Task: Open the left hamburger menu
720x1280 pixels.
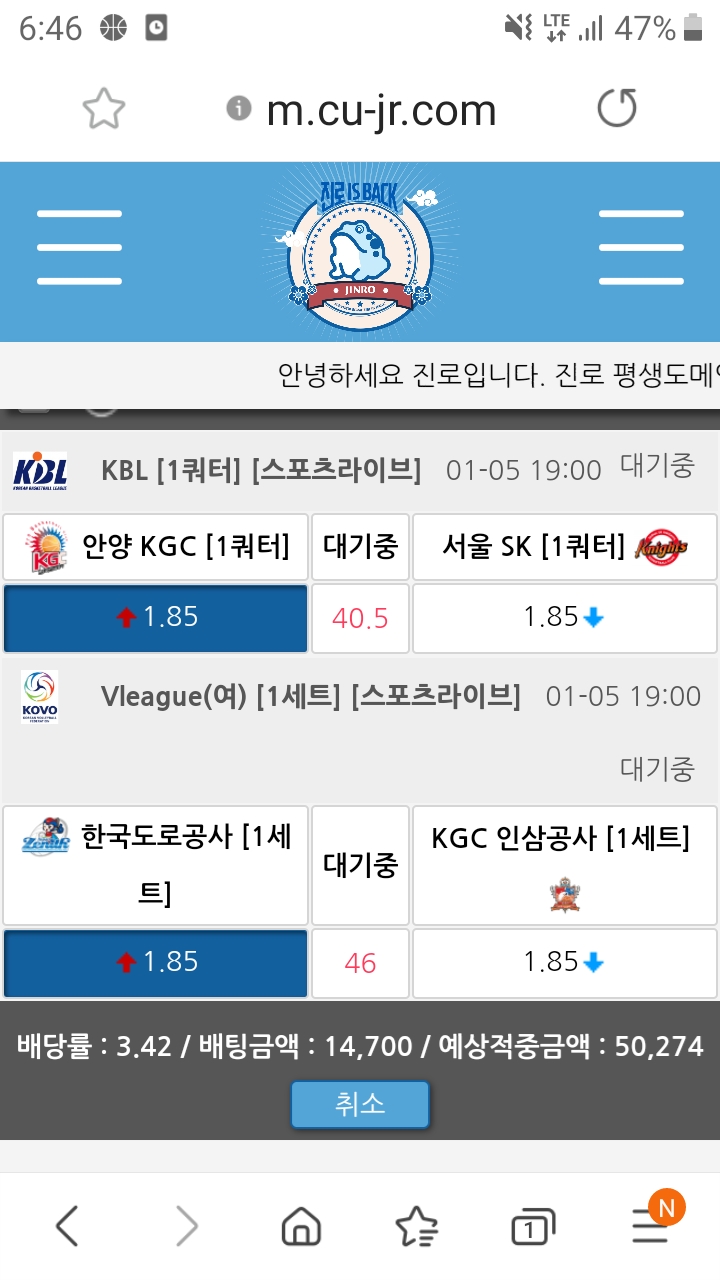Action: (x=79, y=247)
